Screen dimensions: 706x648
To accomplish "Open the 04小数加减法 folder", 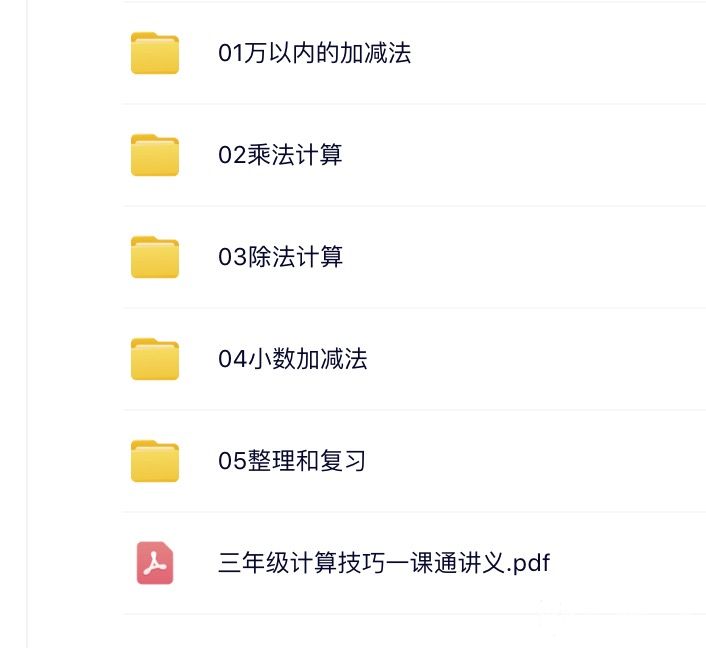I will click(292, 359).
